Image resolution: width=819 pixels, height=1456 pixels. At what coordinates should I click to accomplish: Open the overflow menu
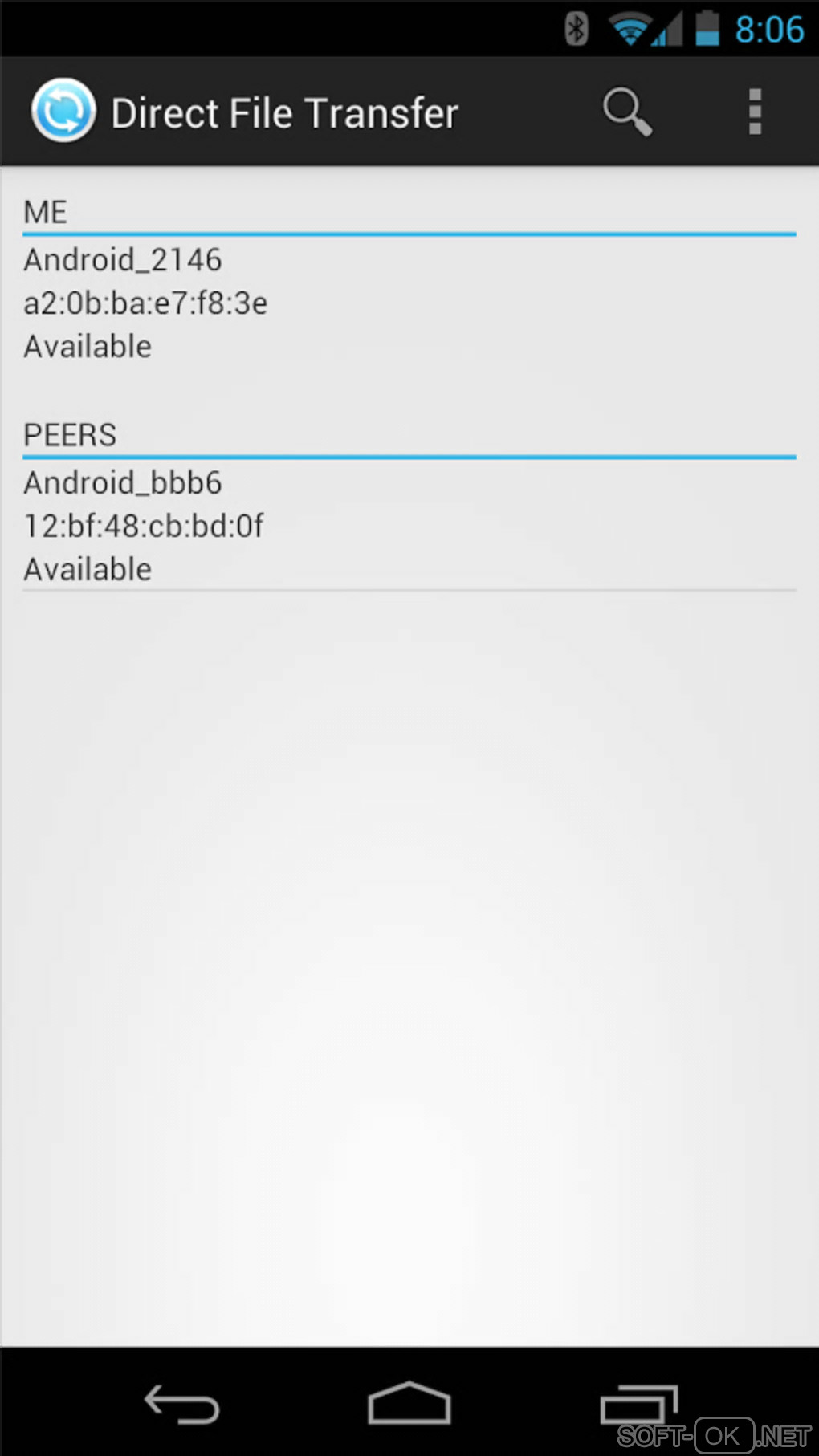pos(754,112)
